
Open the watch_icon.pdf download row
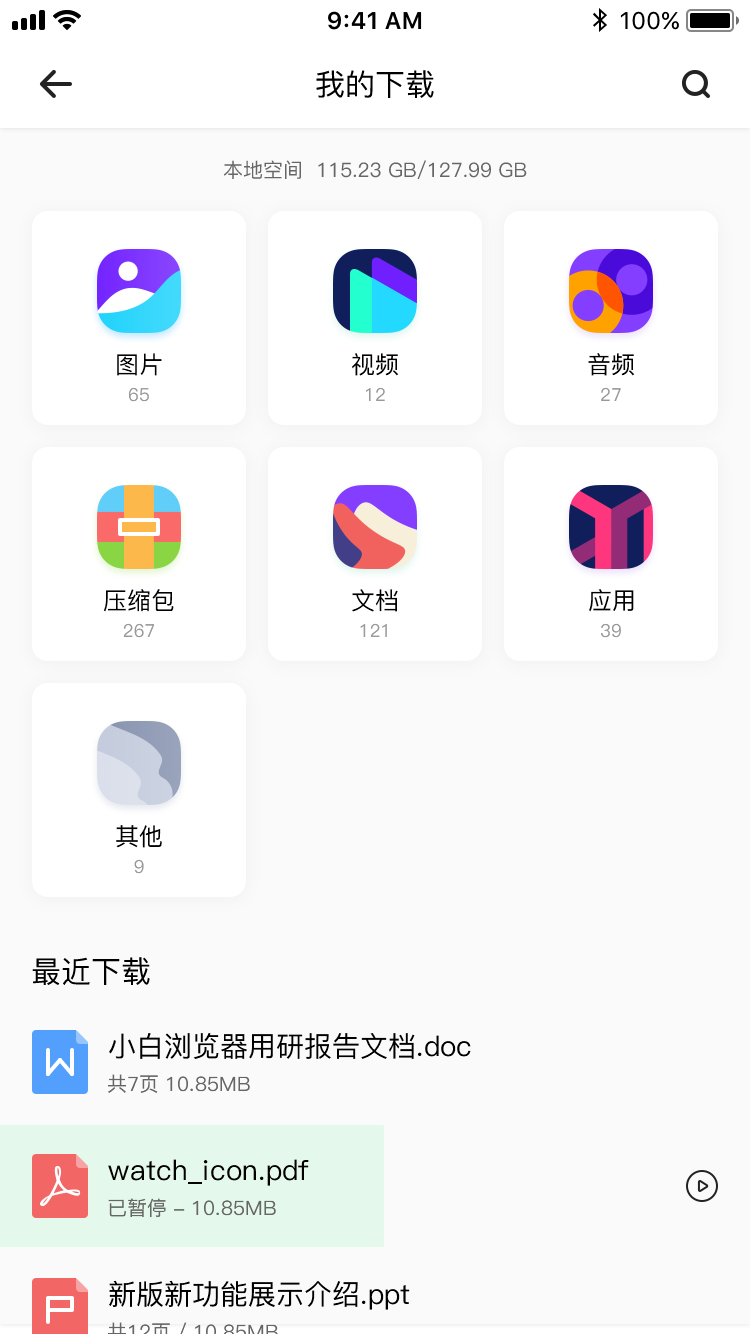click(x=375, y=1186)
